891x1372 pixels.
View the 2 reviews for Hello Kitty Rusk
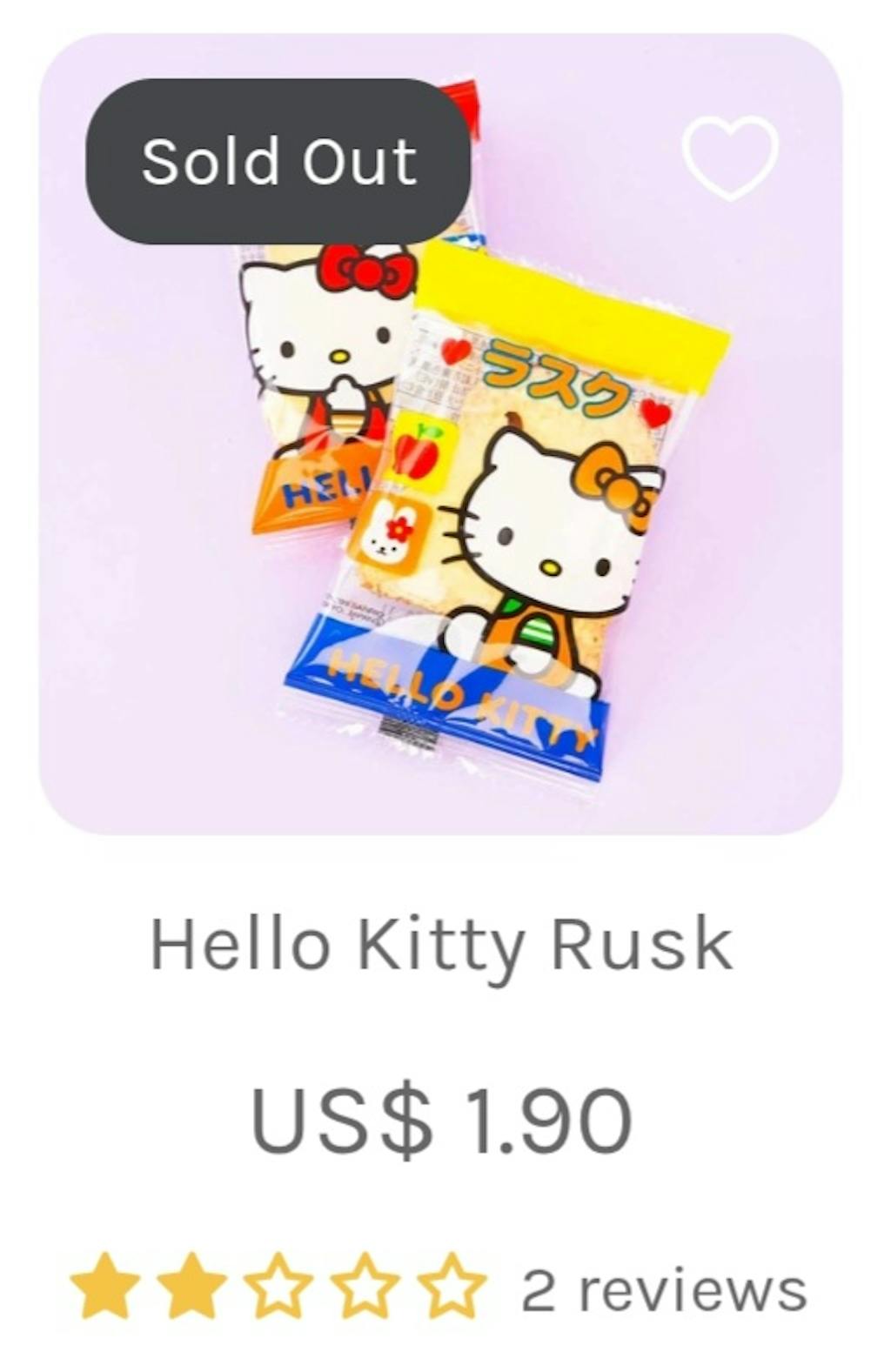tap(663, 1289)
